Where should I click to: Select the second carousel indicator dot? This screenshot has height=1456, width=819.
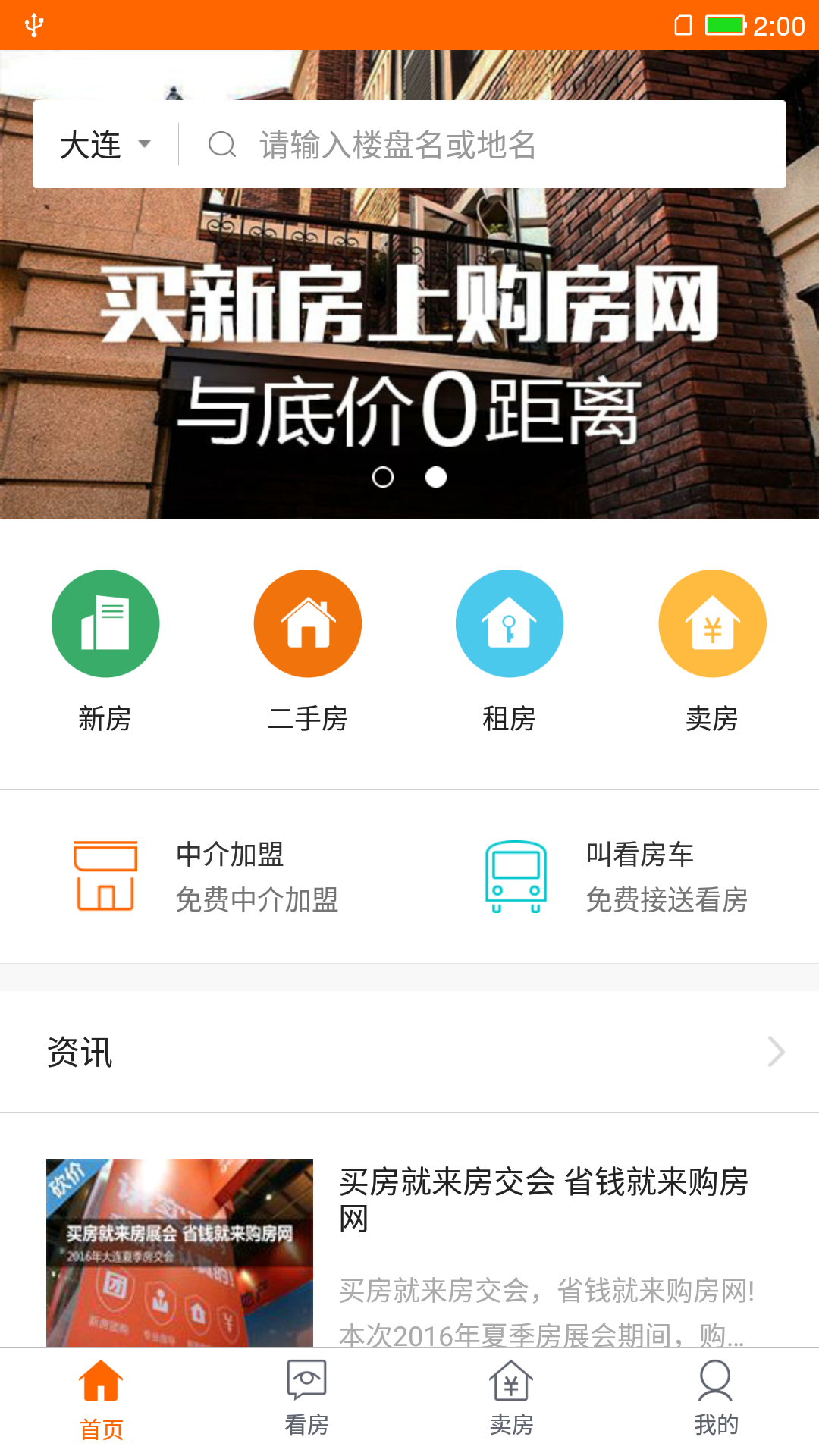click(x=437, y=478)
